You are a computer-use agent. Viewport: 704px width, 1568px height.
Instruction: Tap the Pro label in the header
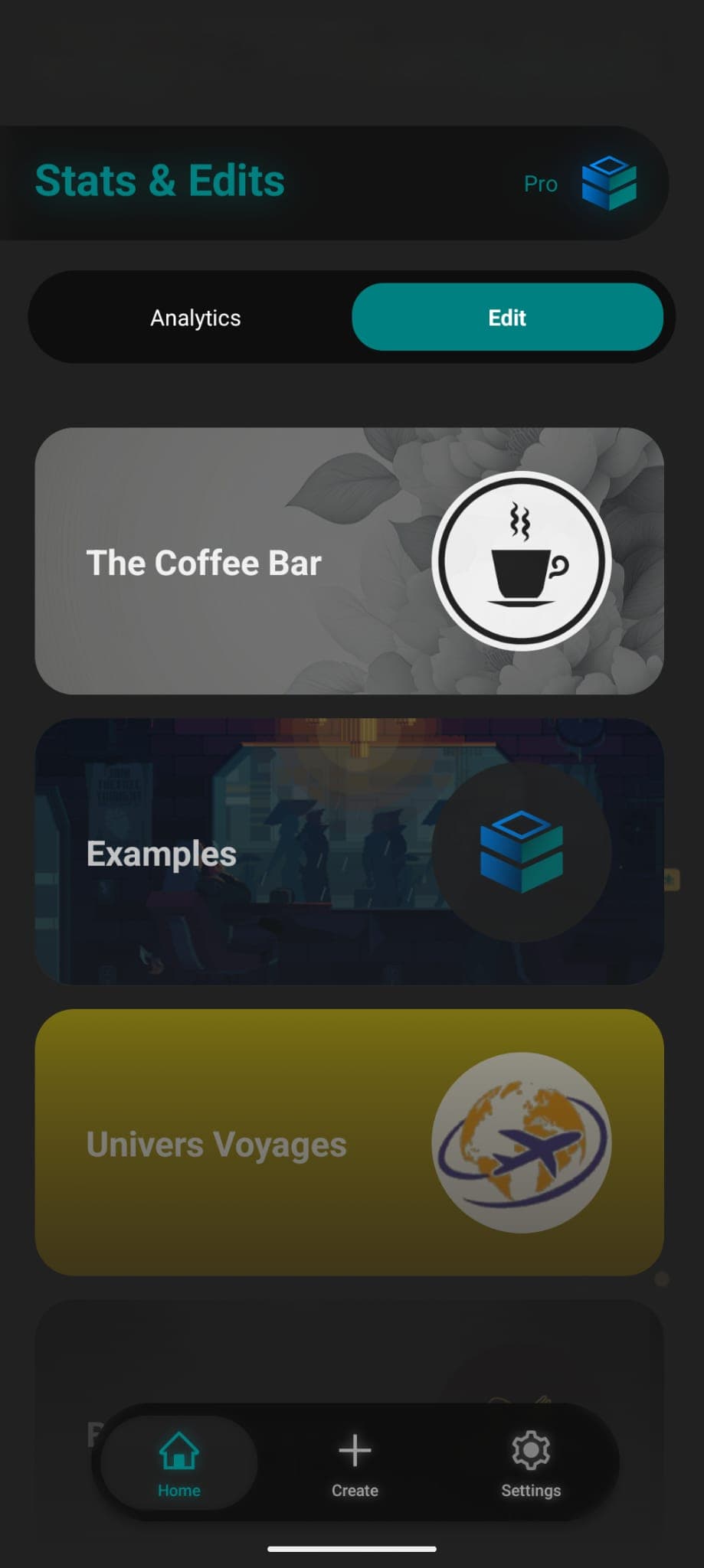click(540, 184)
